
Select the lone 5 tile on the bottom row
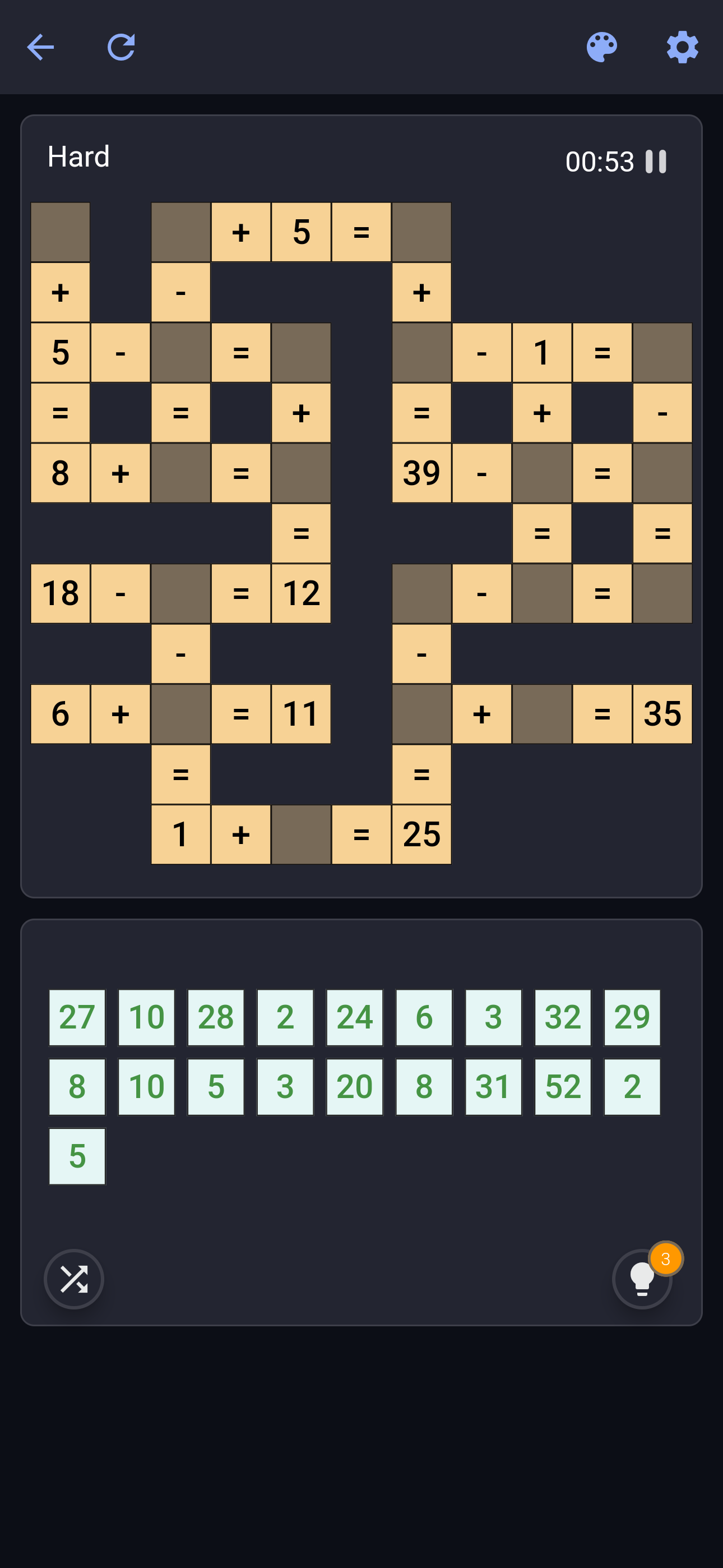(77, 1155)
